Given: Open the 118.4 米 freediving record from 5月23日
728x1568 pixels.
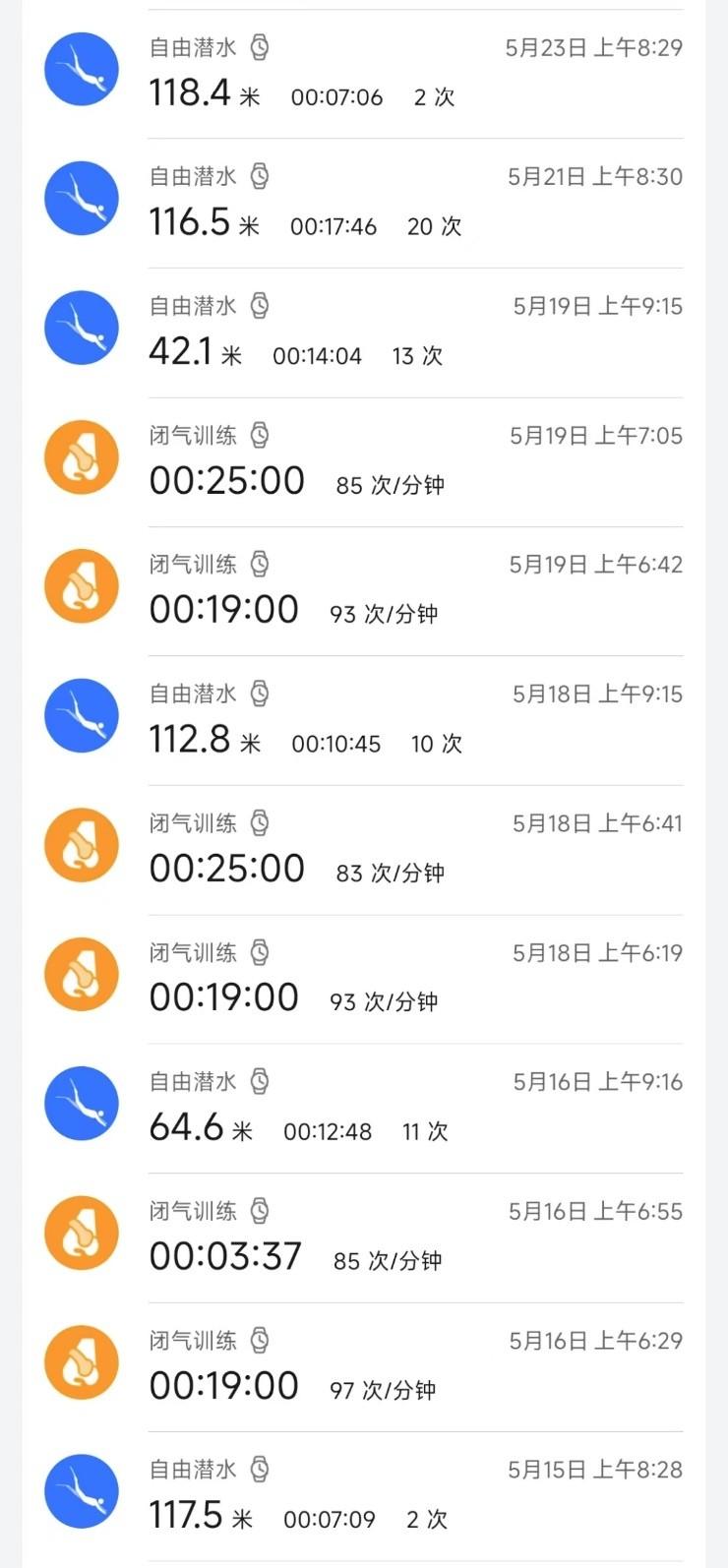Looking at the screenshot, I should pos(364,74).
